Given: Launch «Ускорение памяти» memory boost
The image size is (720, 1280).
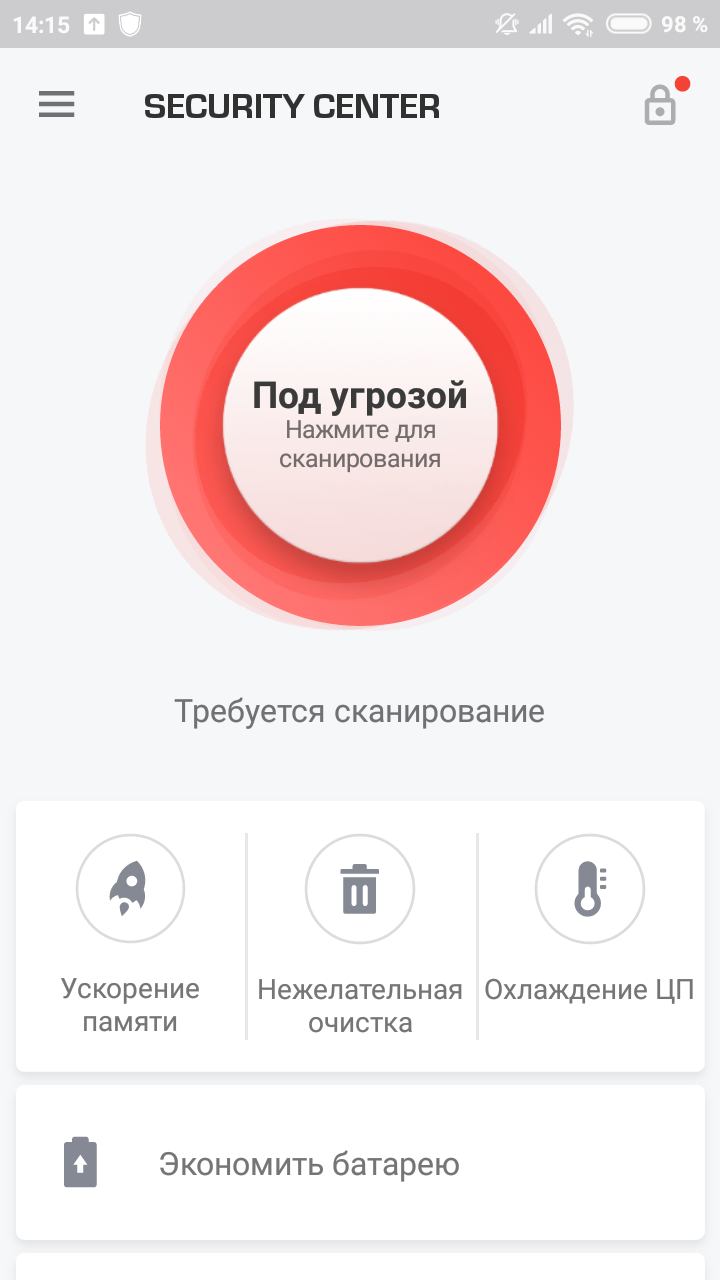Looking at the screenshot, I should click(x=131, y=936).
